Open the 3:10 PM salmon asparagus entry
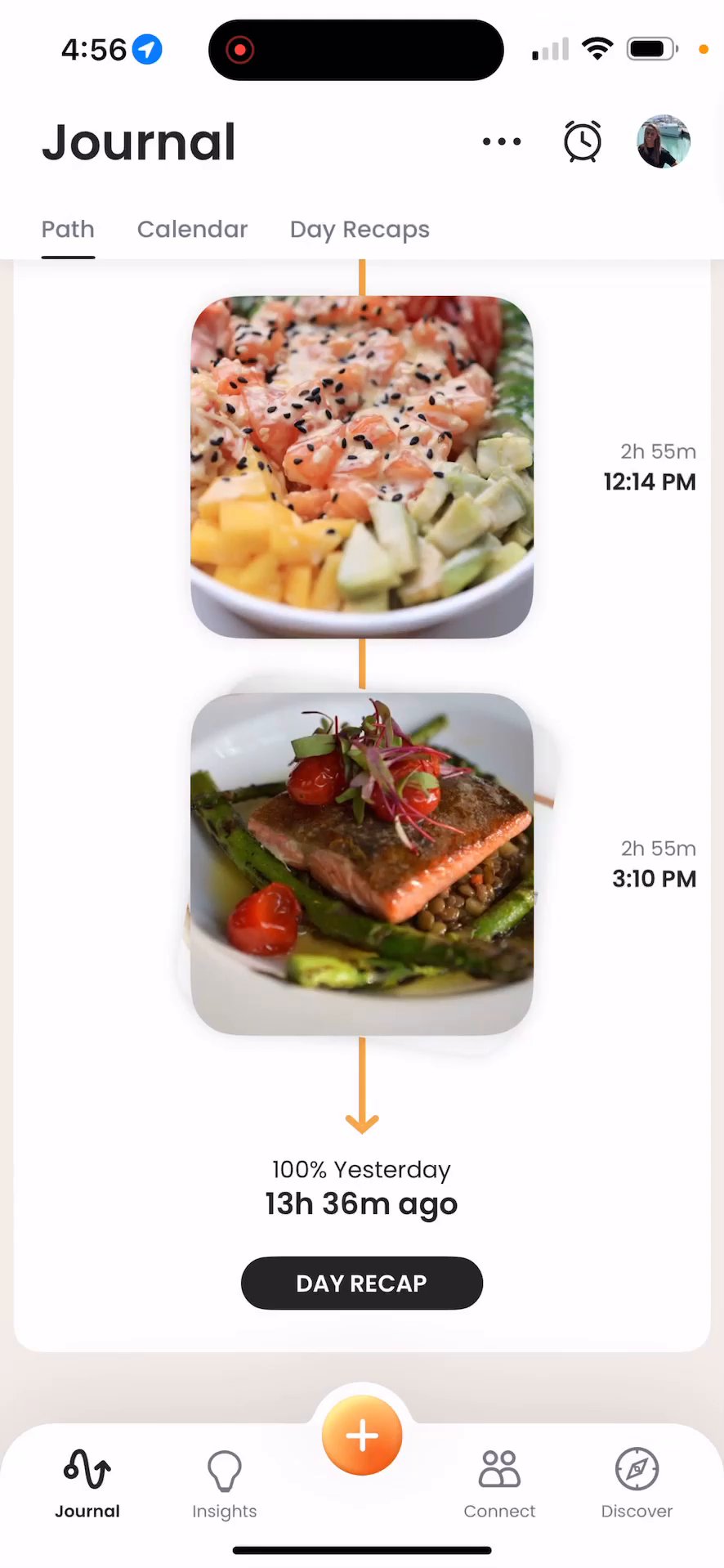Screen dimensions: 724x1568 [361, 863]
